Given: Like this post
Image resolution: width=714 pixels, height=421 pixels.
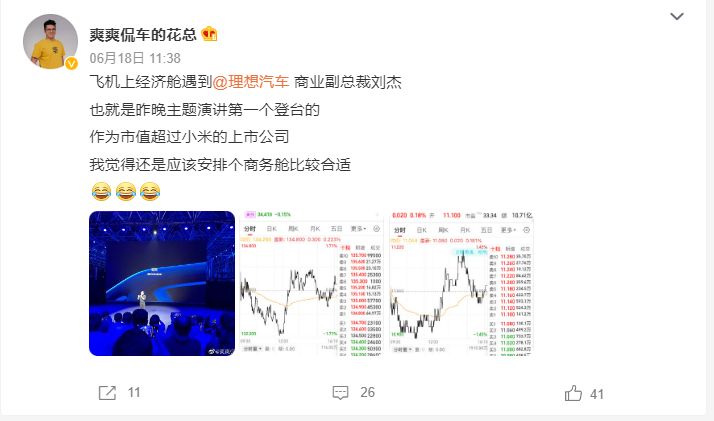Looking at the screenshot, I should [584, 394].
